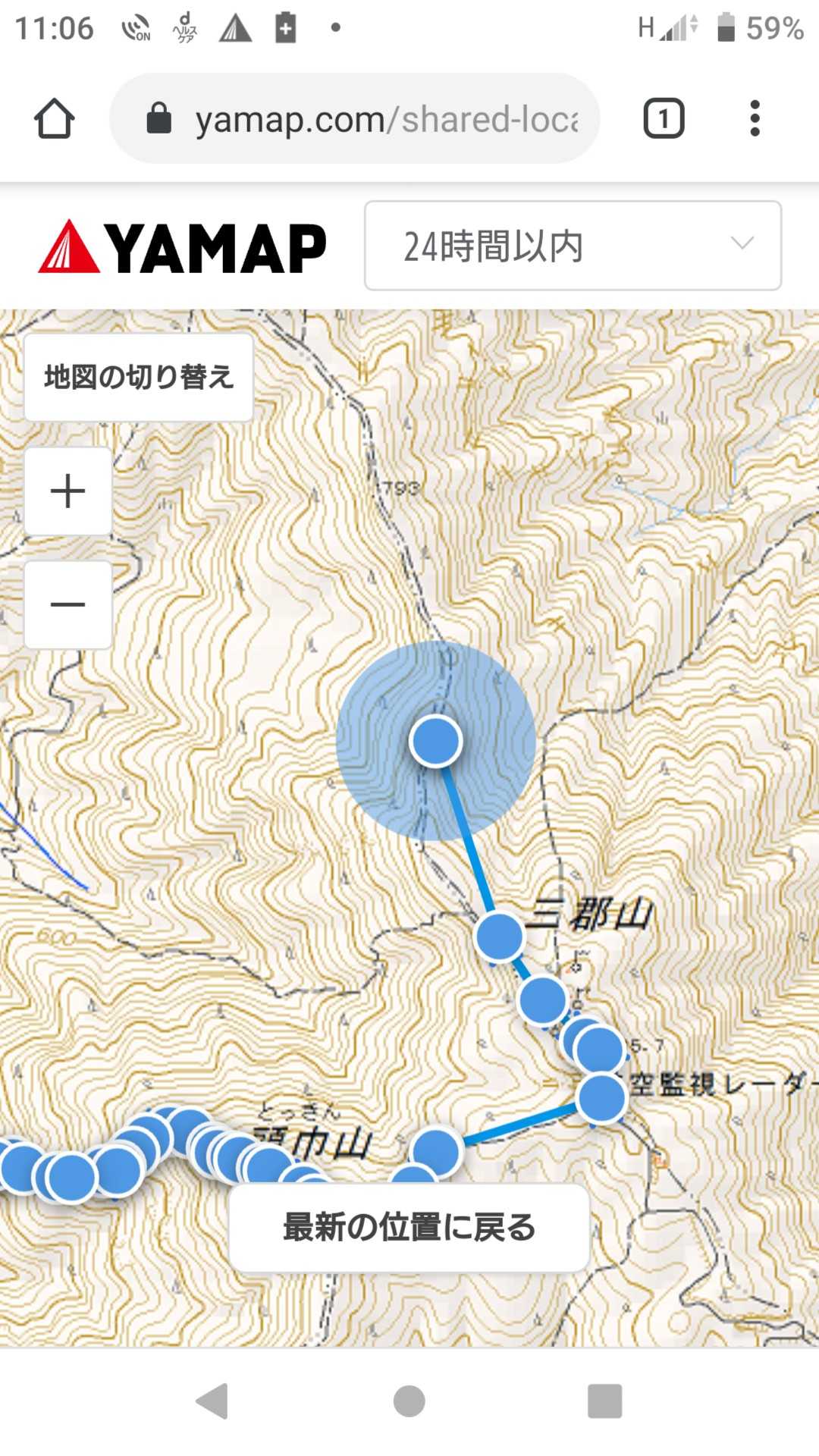Image resolution: width=819 pixels, height=1456 pixels.
Task: Zoom out the map with minus button
Action: pos(68,604)
